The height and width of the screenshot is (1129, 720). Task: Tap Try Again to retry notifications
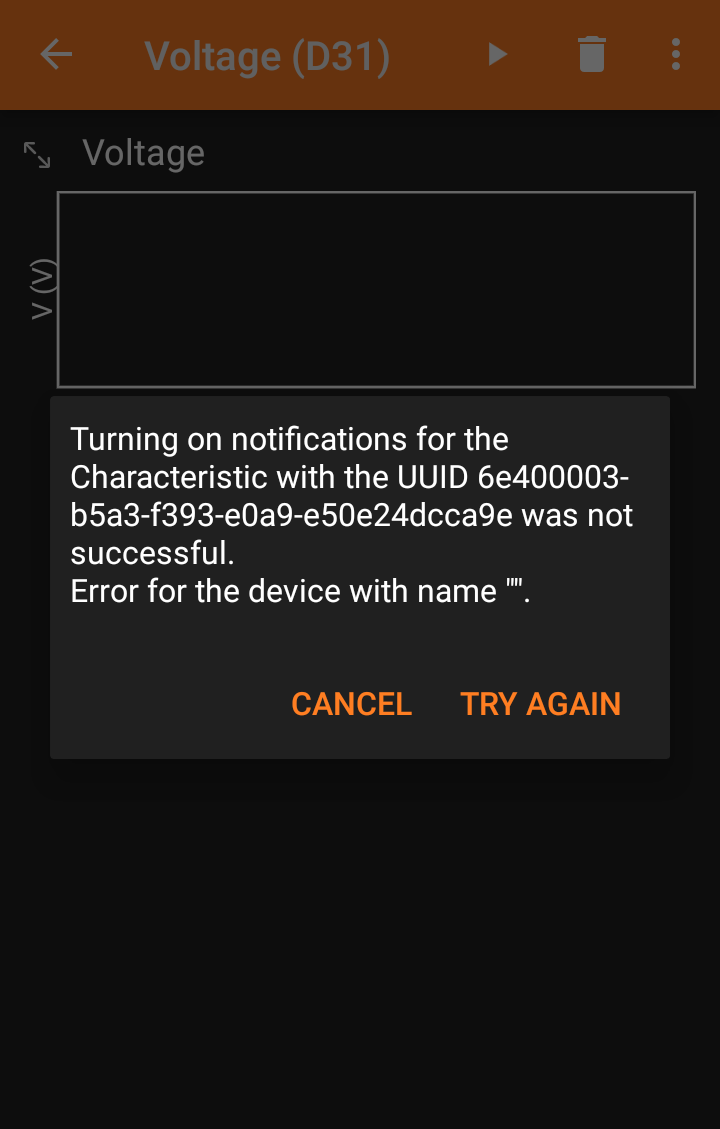pyautogui.click(x=540, y=704)
